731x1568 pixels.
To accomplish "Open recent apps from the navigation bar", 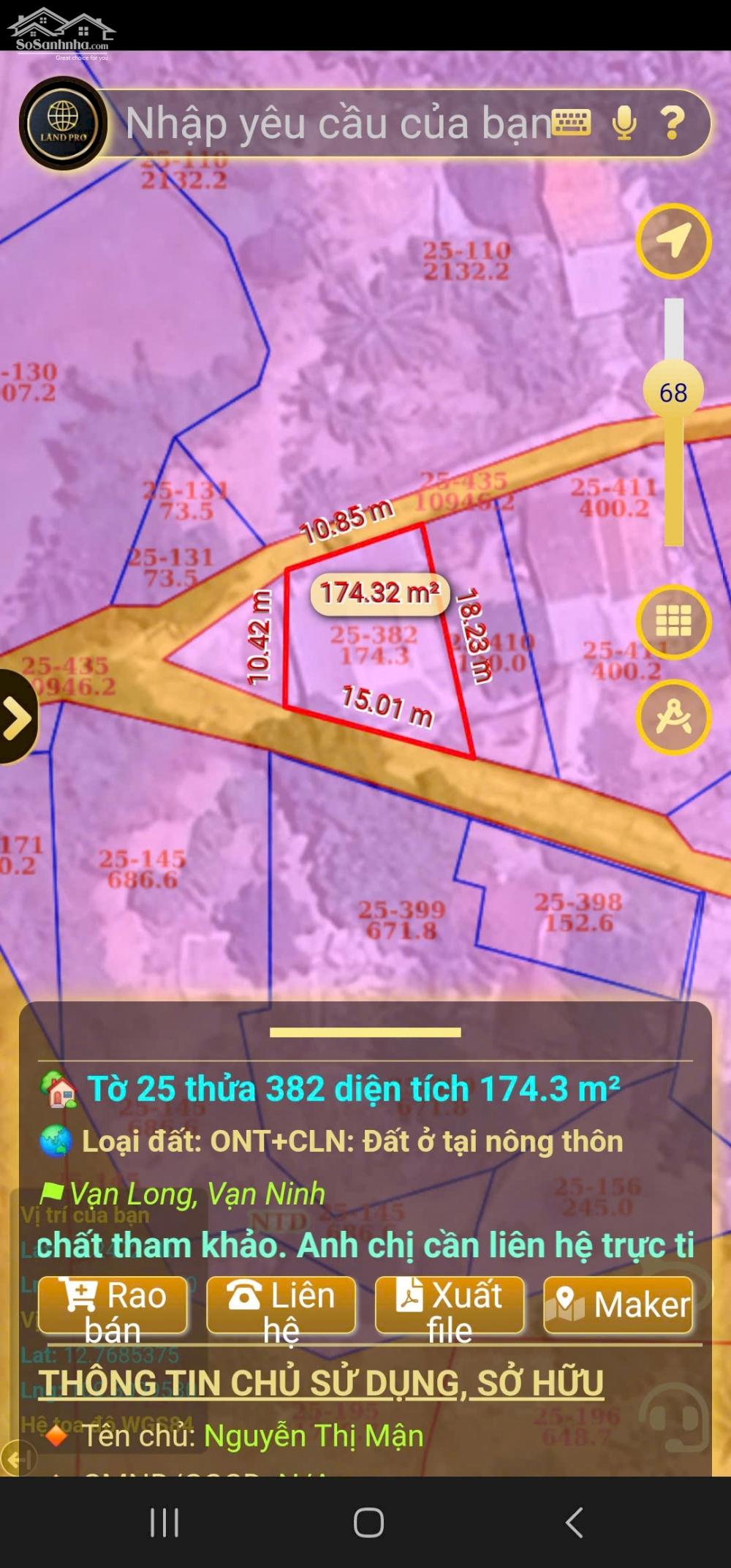I will click(164, 1523).
